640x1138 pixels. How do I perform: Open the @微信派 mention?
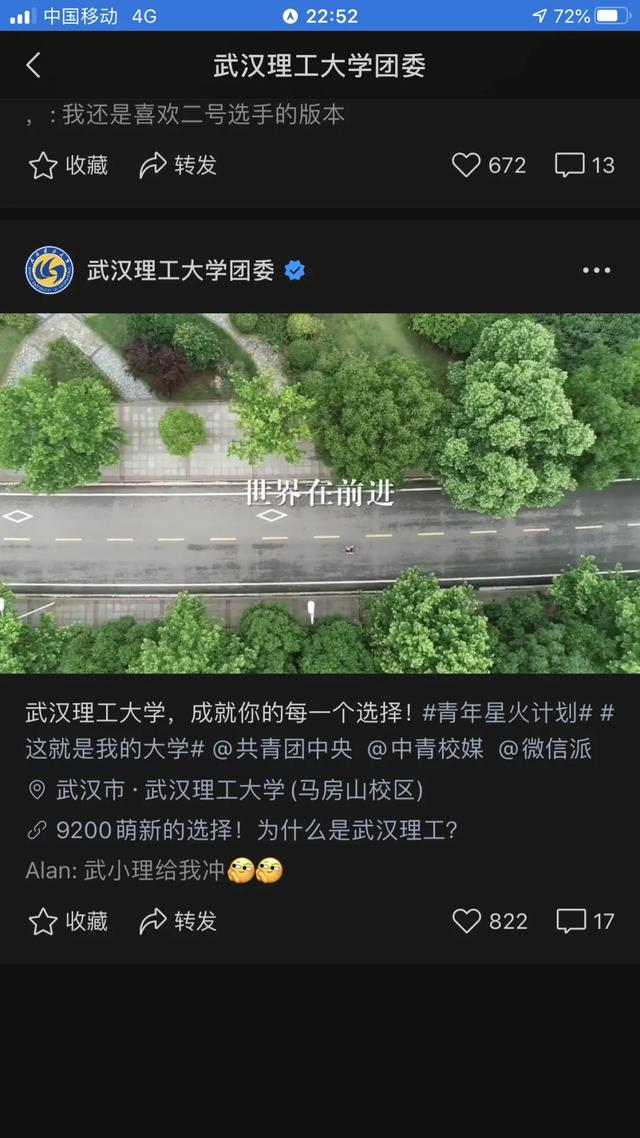tap(545, 748)
